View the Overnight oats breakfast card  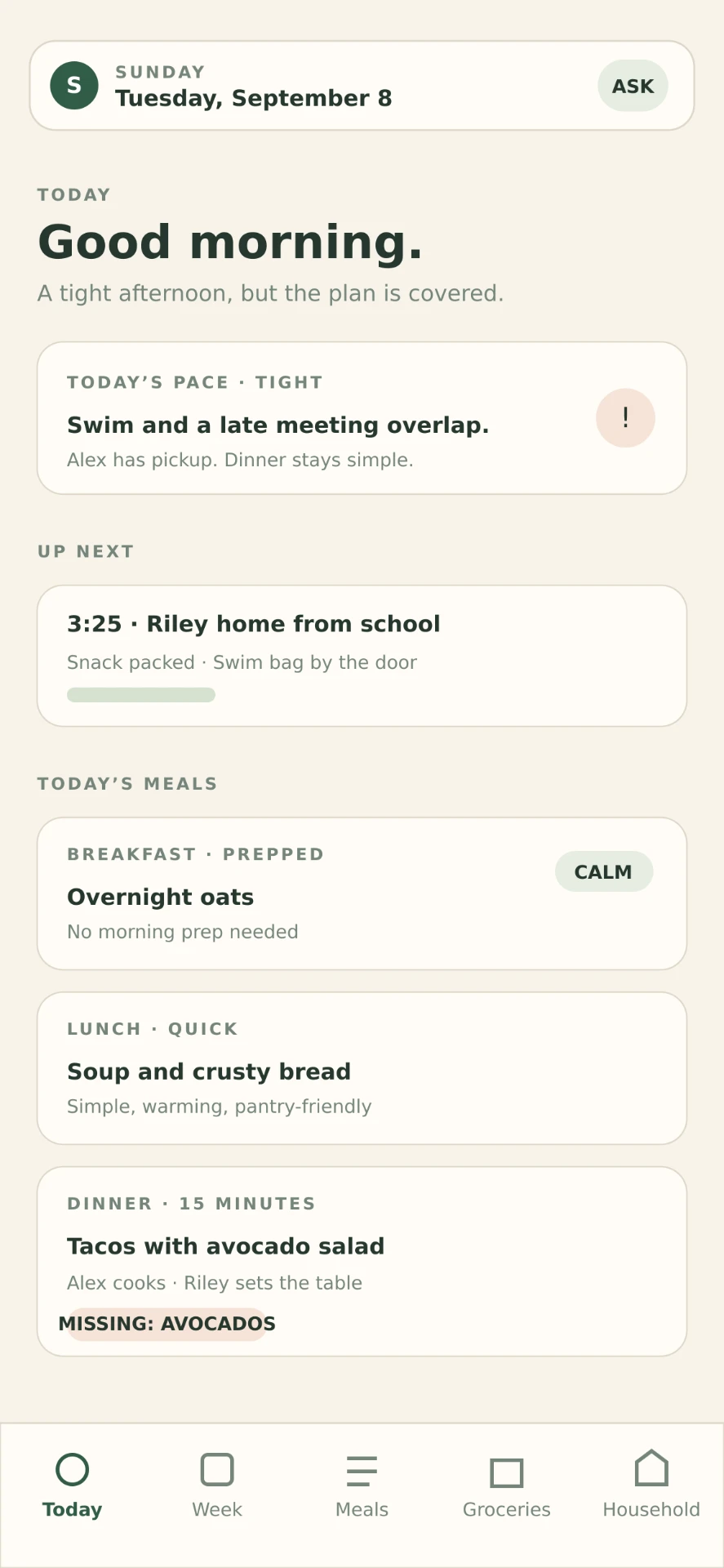[362, 893]
